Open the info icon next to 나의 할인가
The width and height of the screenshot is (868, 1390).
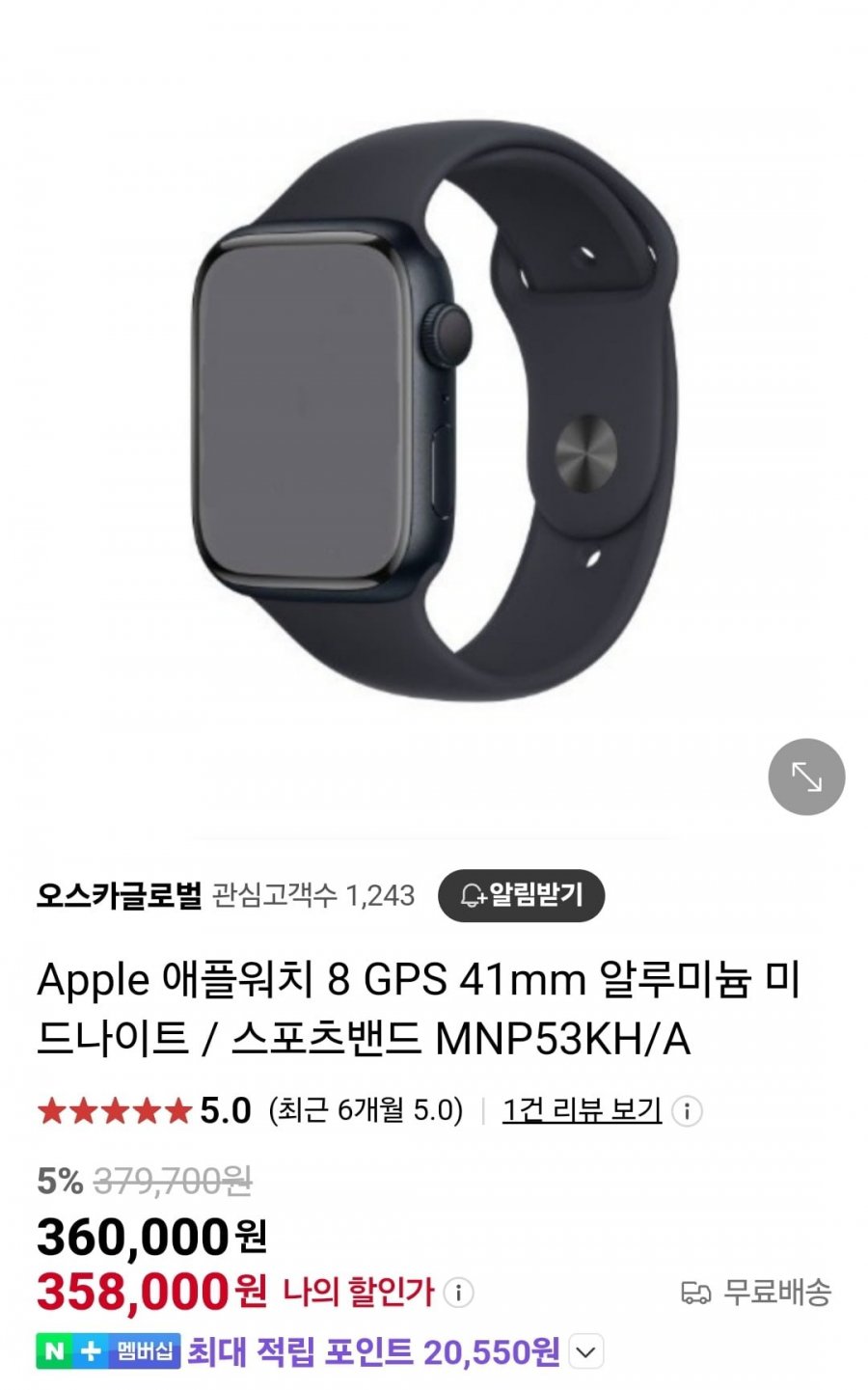point(459,1292)
